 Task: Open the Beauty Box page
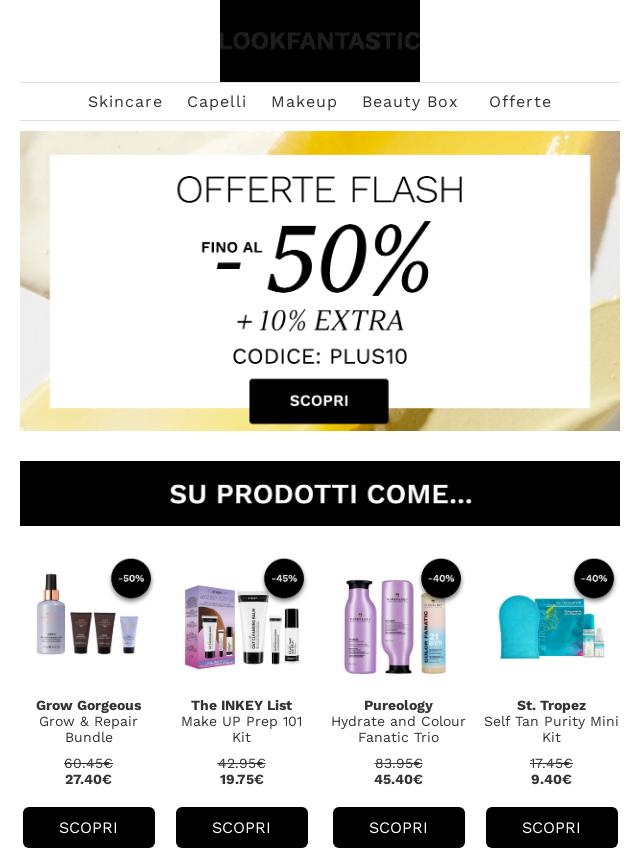click(410, 102)
